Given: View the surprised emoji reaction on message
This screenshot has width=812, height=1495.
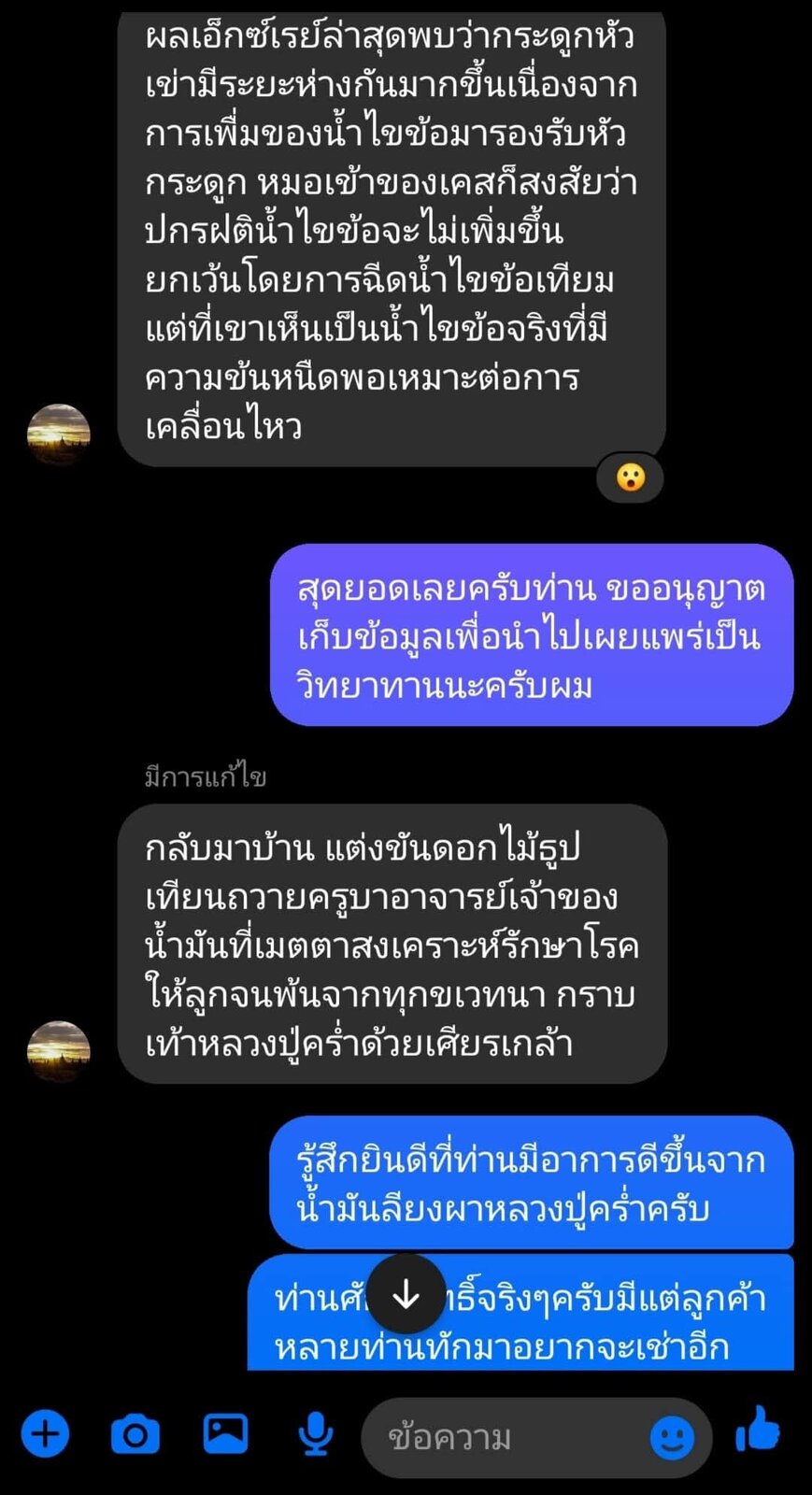Looking at the screenshot, I should 631,477.
